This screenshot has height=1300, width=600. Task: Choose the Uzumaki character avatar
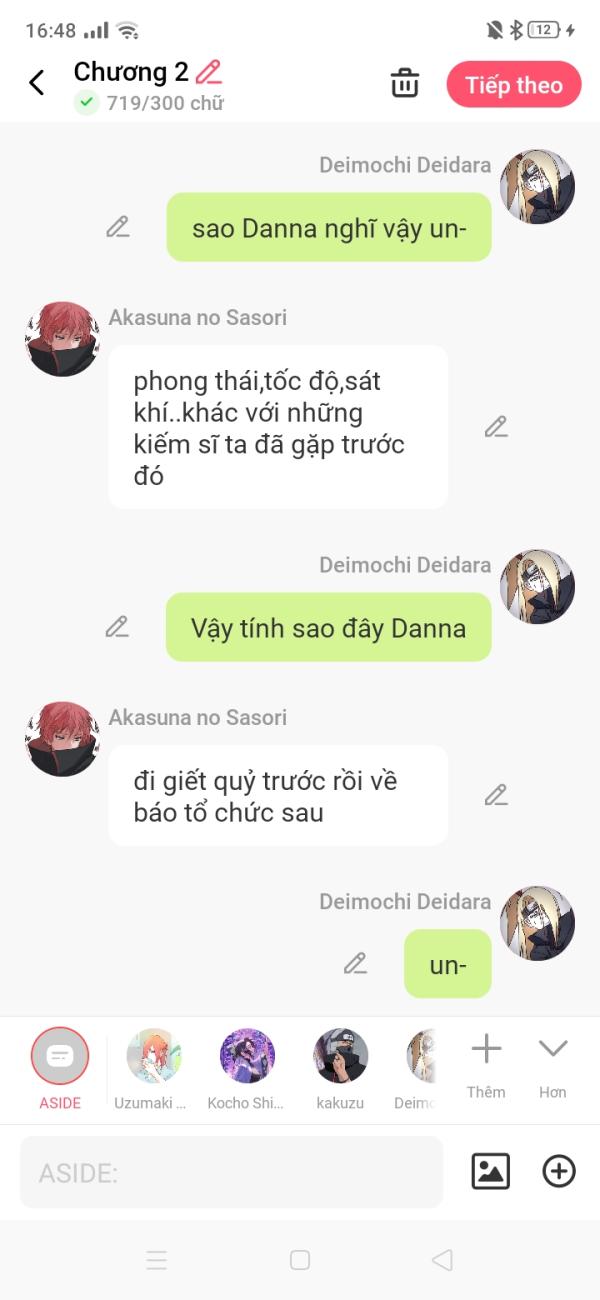[x=154, y=1056]
